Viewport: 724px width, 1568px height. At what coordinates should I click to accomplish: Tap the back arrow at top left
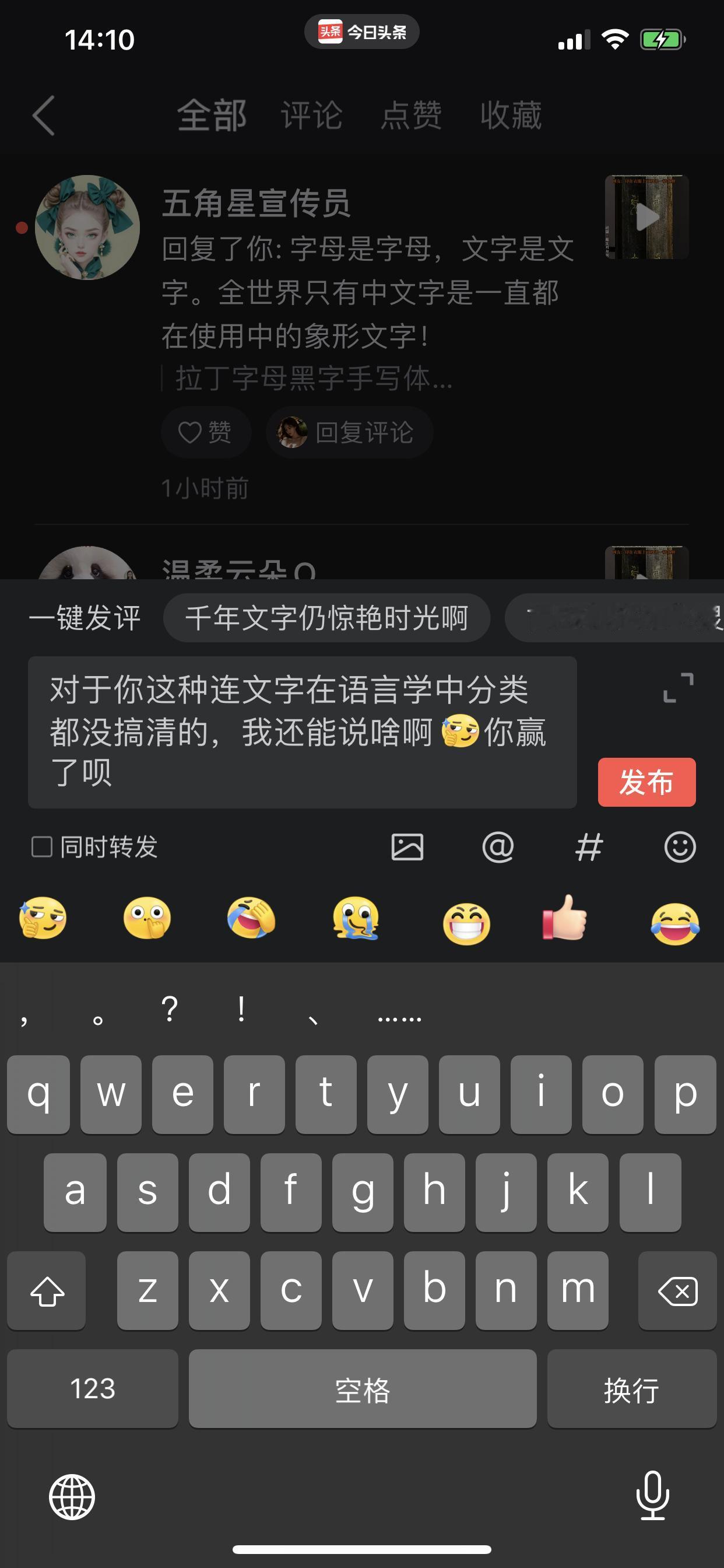(43, 116)
